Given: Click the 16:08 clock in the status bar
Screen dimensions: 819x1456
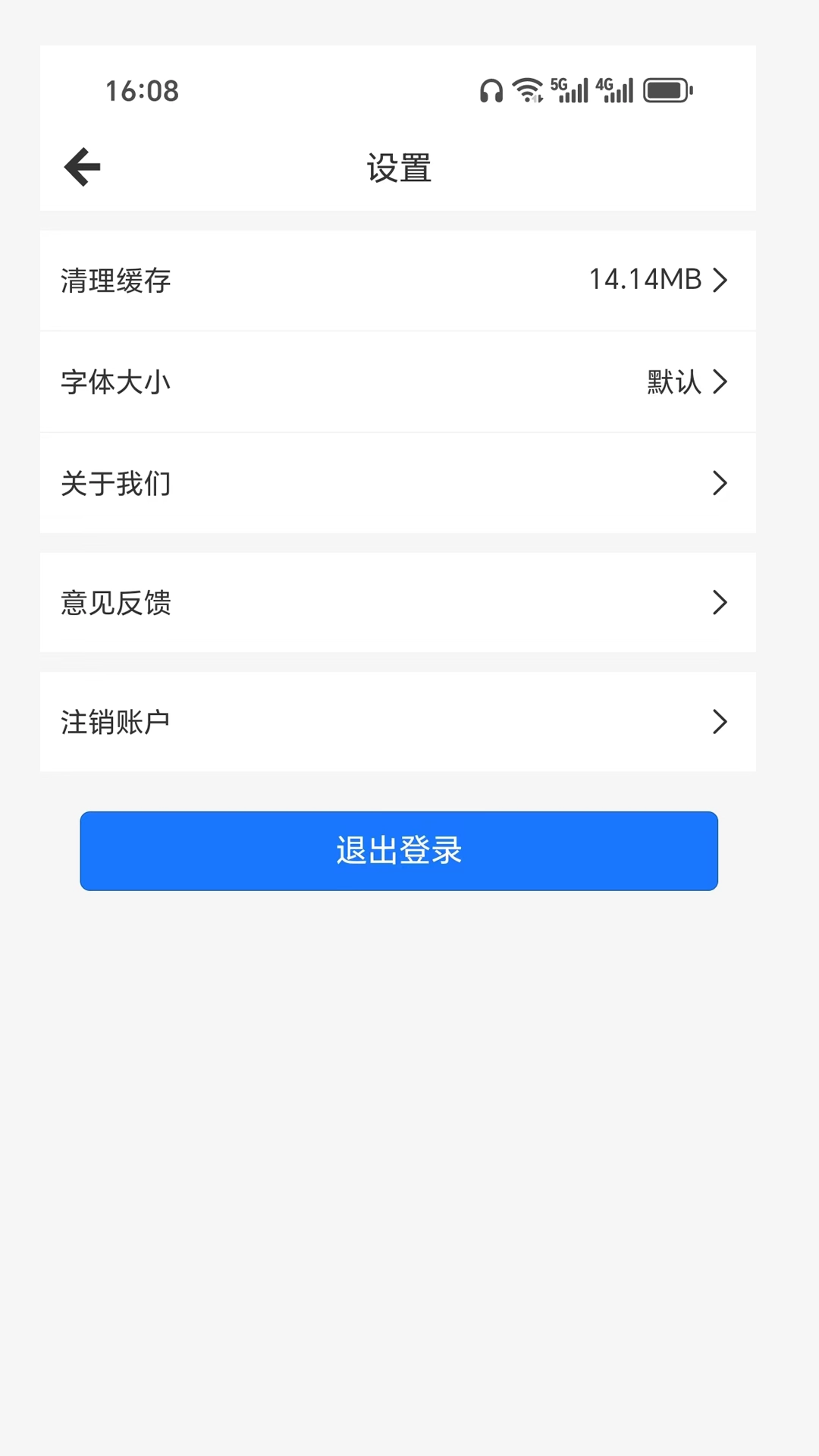Looking at the screenshot, I should tap(143, 90).
